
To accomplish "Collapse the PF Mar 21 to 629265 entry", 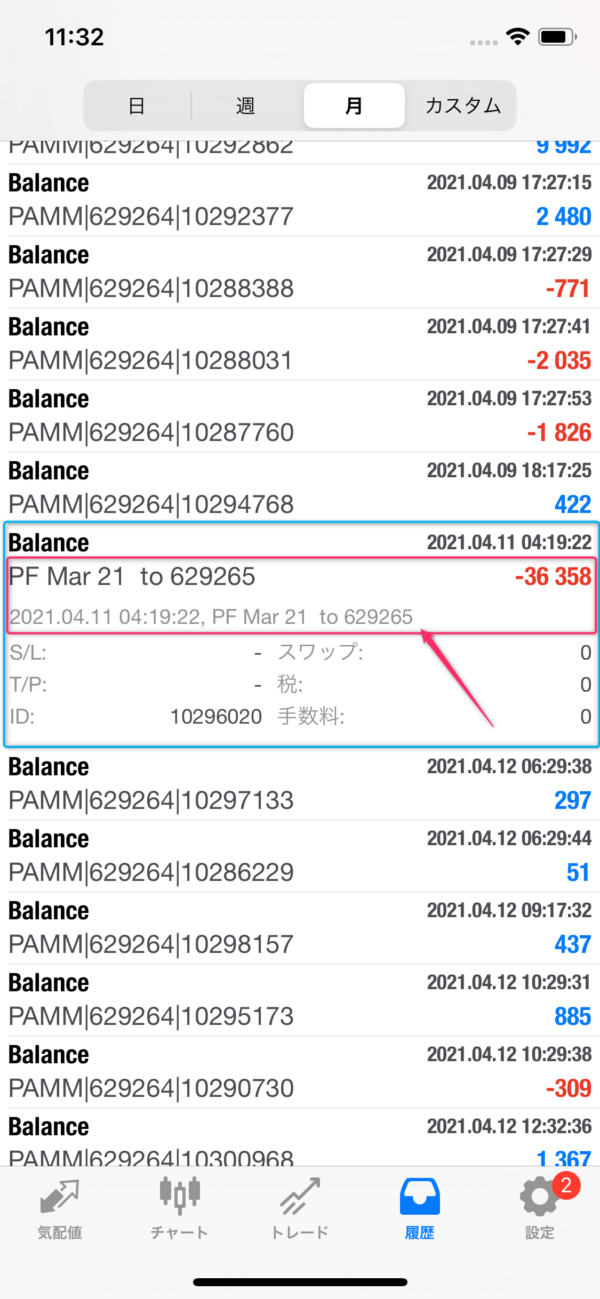I will (300, 560).
